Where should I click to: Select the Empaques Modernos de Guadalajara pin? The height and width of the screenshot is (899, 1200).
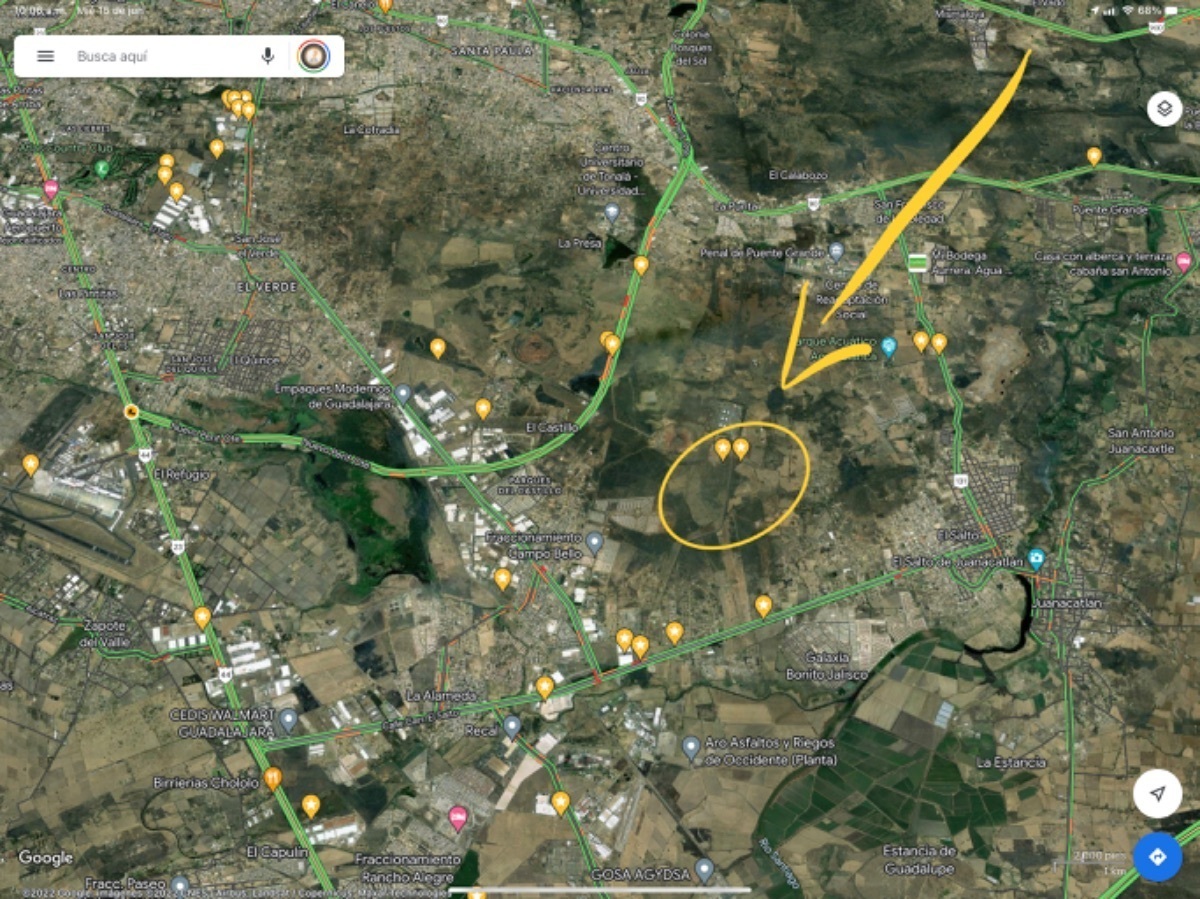coord(403,393)
